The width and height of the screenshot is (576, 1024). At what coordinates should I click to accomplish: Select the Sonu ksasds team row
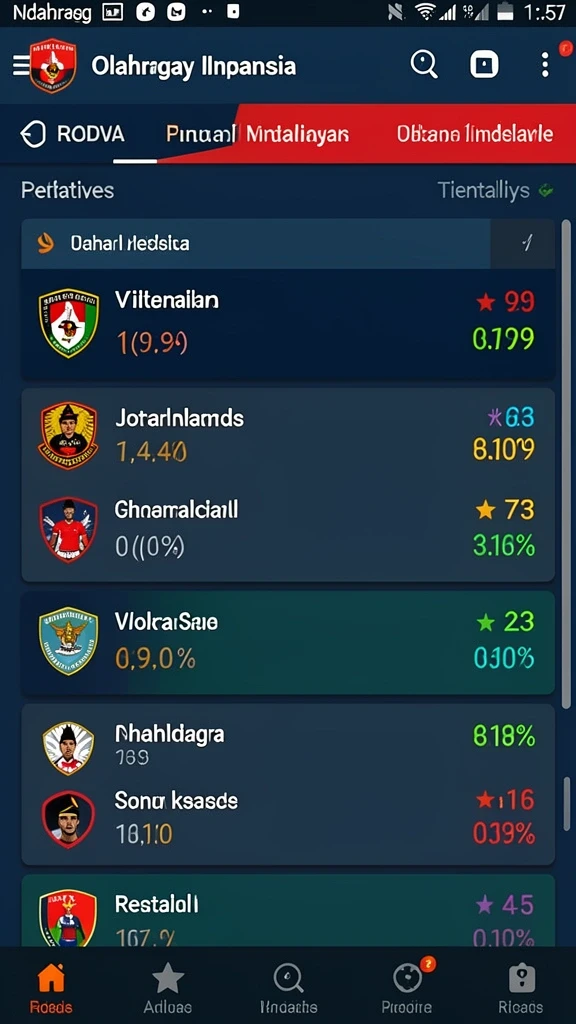(x=288, y=818)
